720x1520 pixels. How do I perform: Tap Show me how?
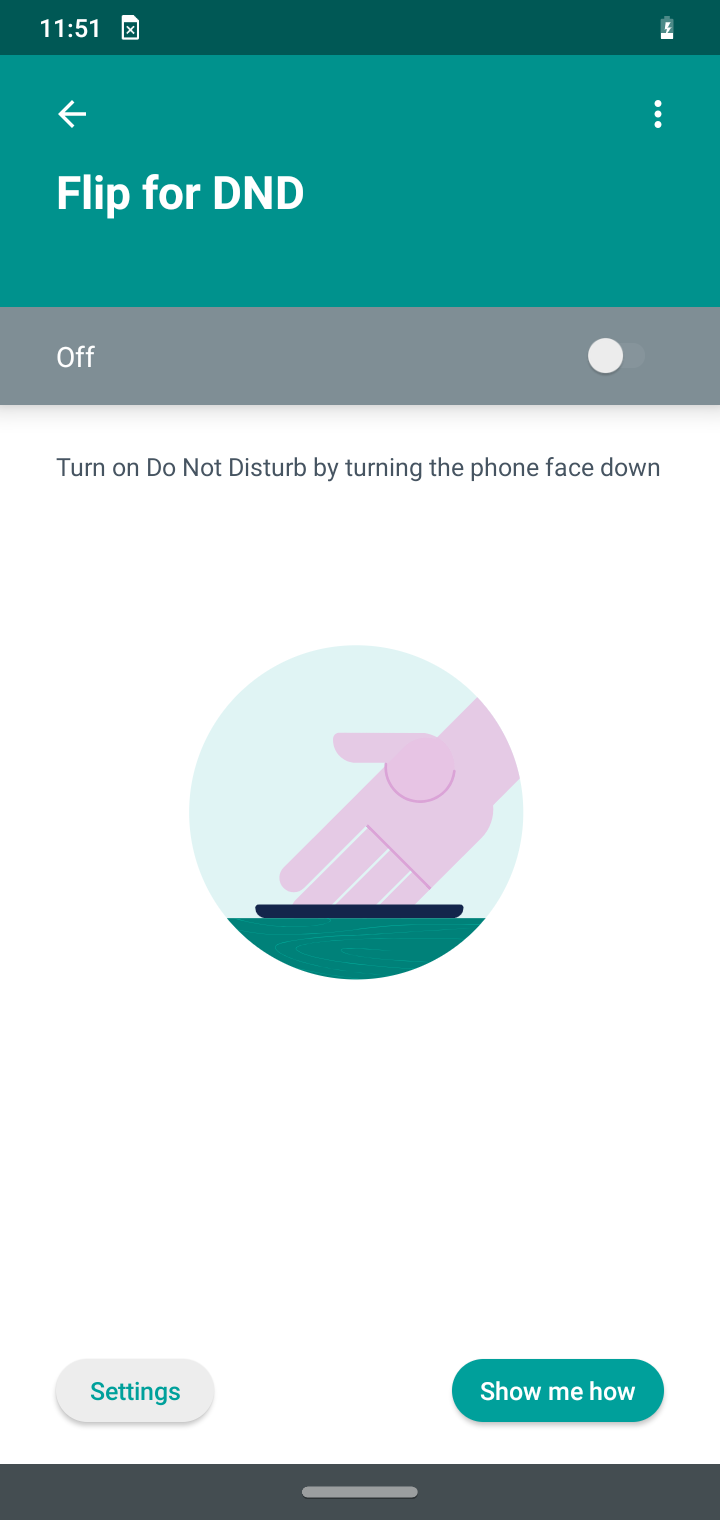pos(557,1390)
